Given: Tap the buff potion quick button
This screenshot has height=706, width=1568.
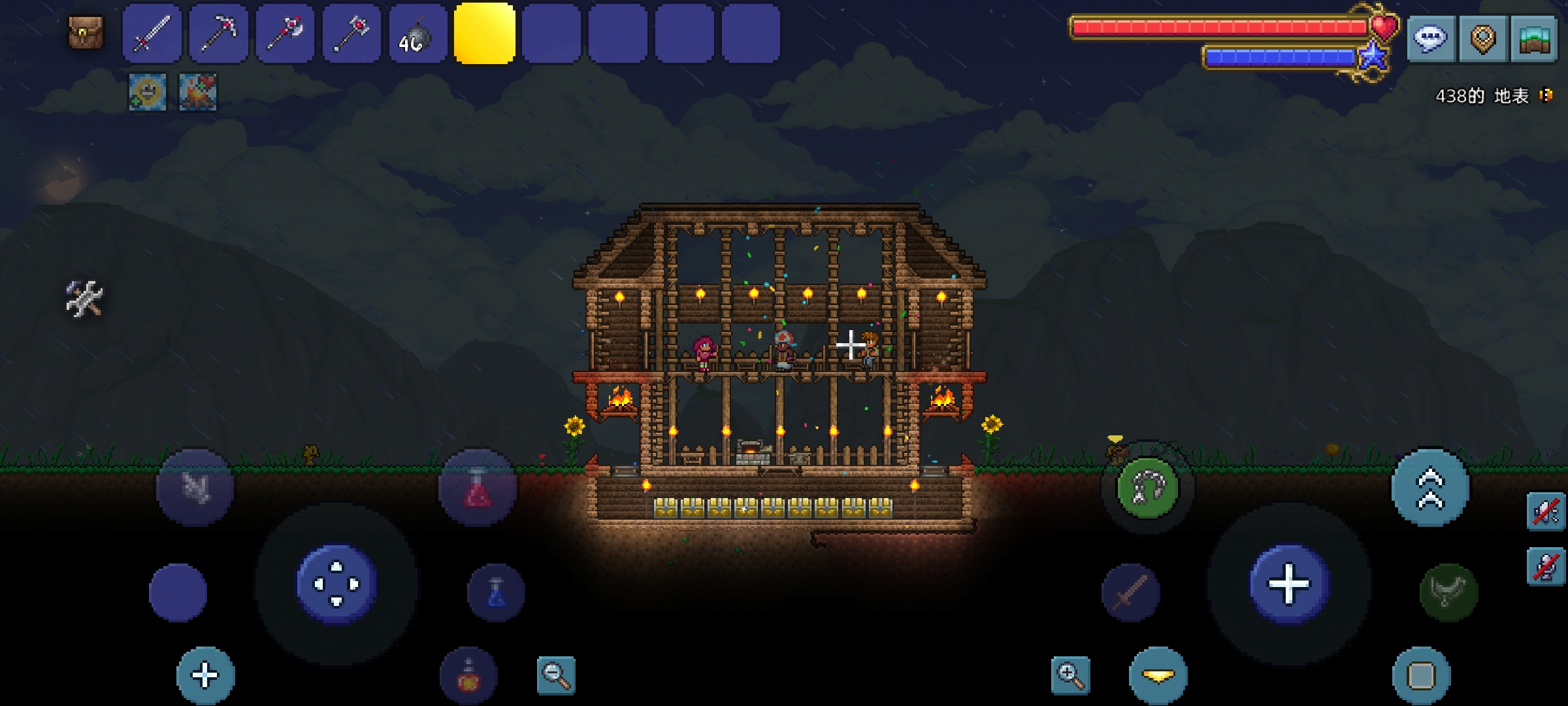Looking at the screenshot, I should click(468, 676).
